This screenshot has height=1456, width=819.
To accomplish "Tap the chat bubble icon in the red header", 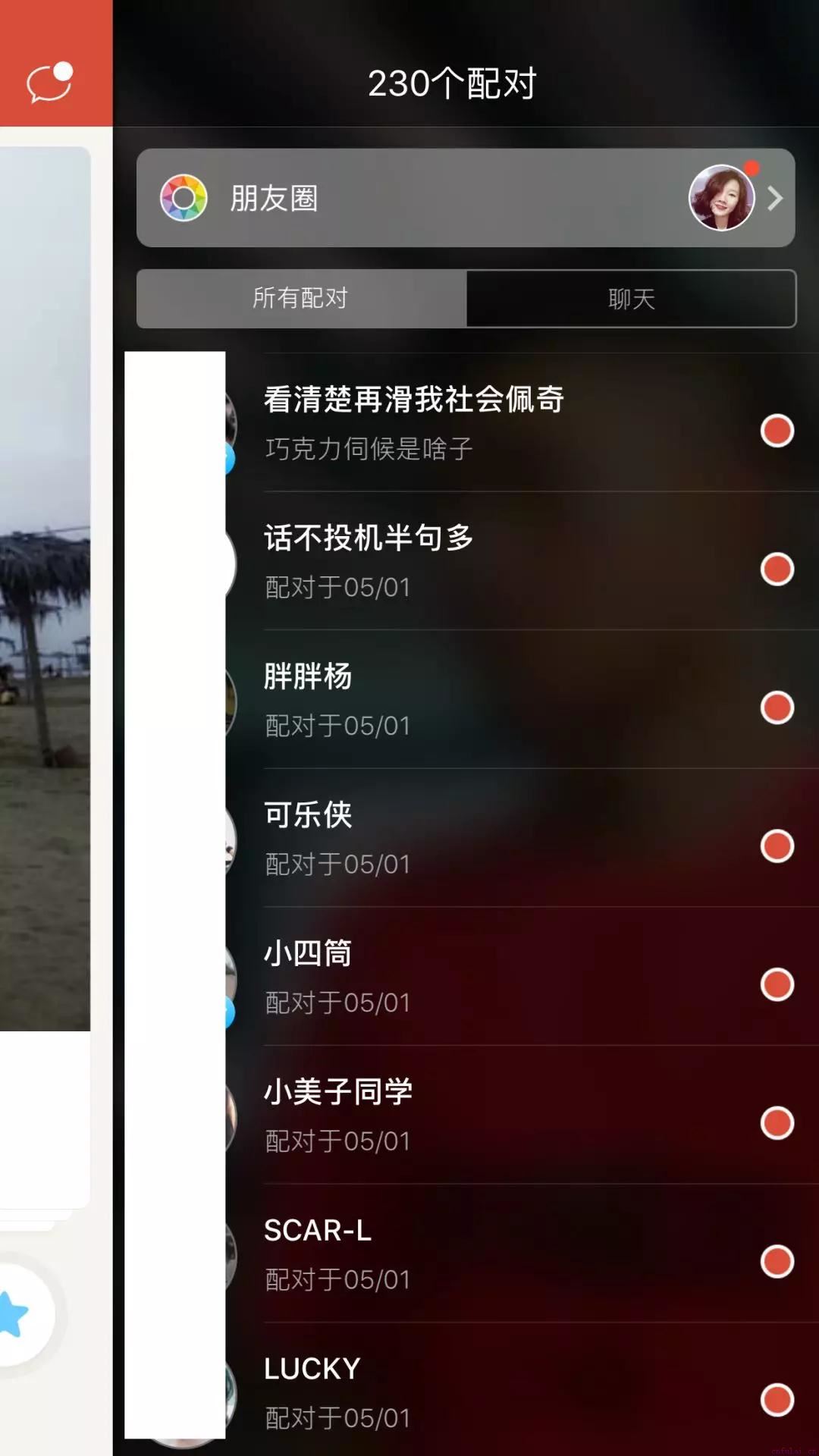I will coord(50,82).
